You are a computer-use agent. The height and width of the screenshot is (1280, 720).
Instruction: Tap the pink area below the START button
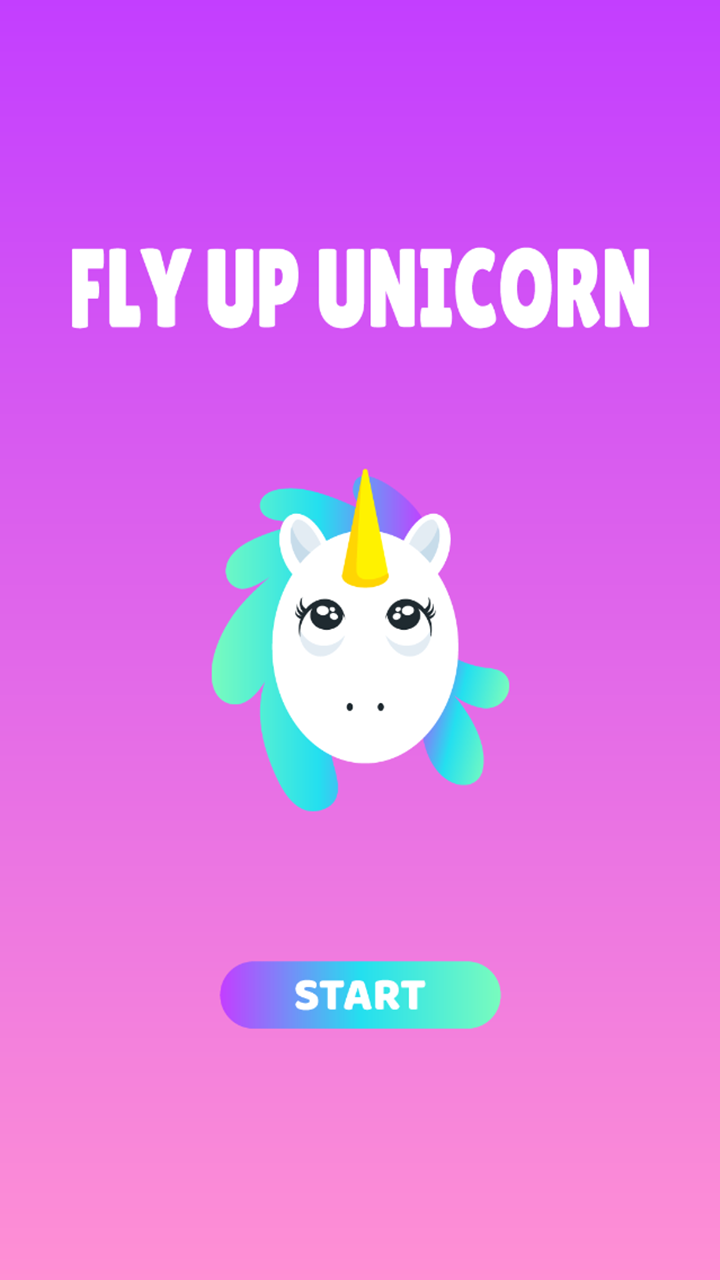coord(360,1150)
